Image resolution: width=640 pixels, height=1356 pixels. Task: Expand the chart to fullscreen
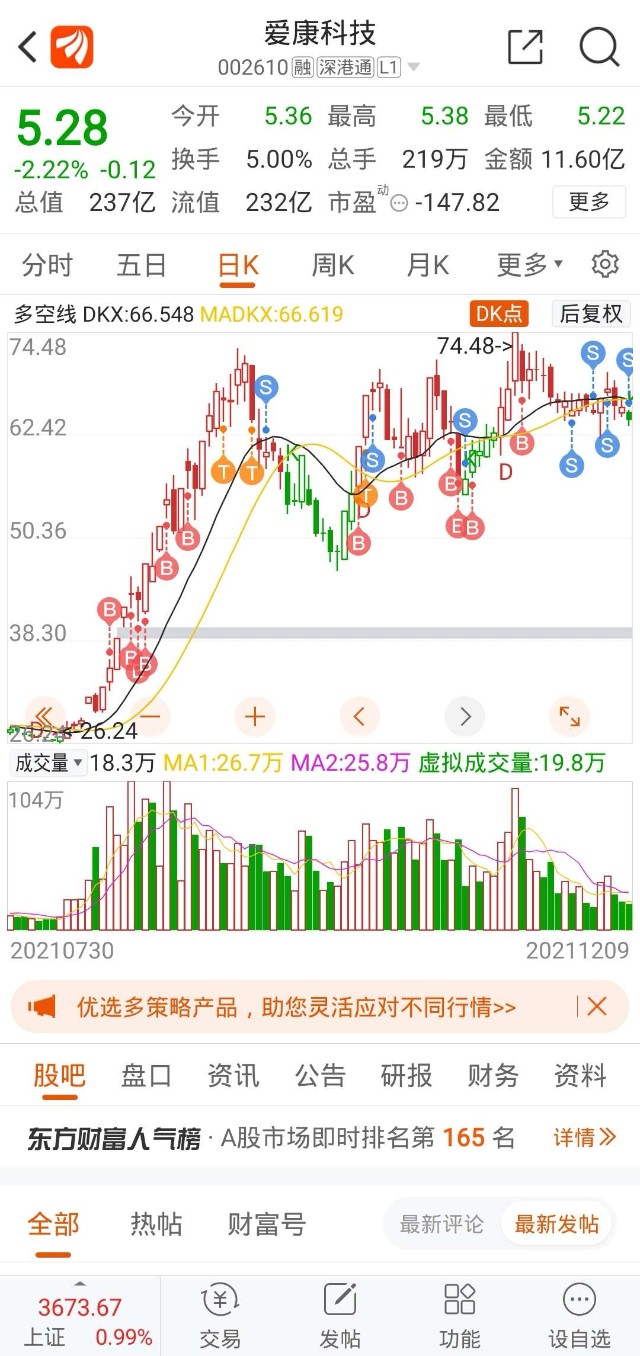569,716
